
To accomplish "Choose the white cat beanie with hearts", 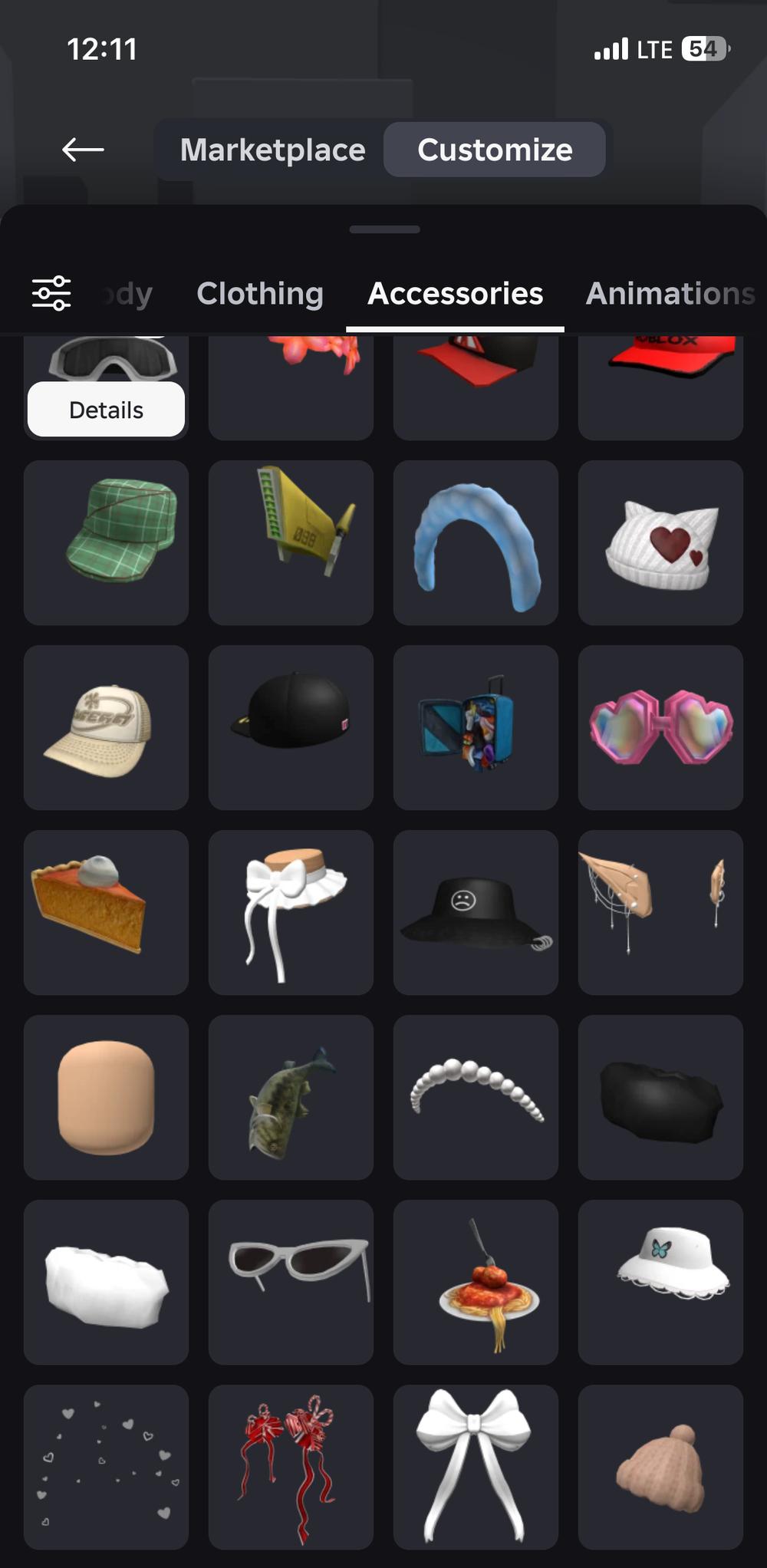I will (x=660, y=542).
